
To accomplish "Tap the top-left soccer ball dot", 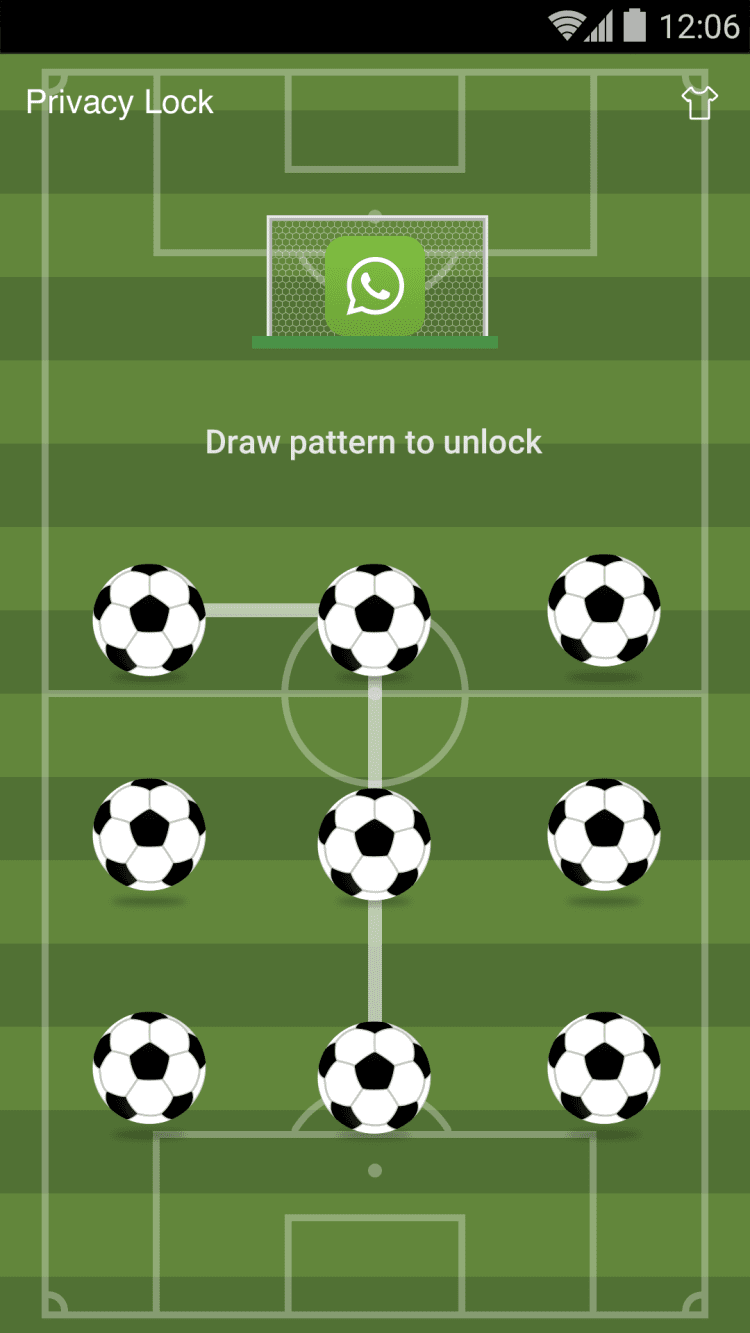I will (149, 620).
